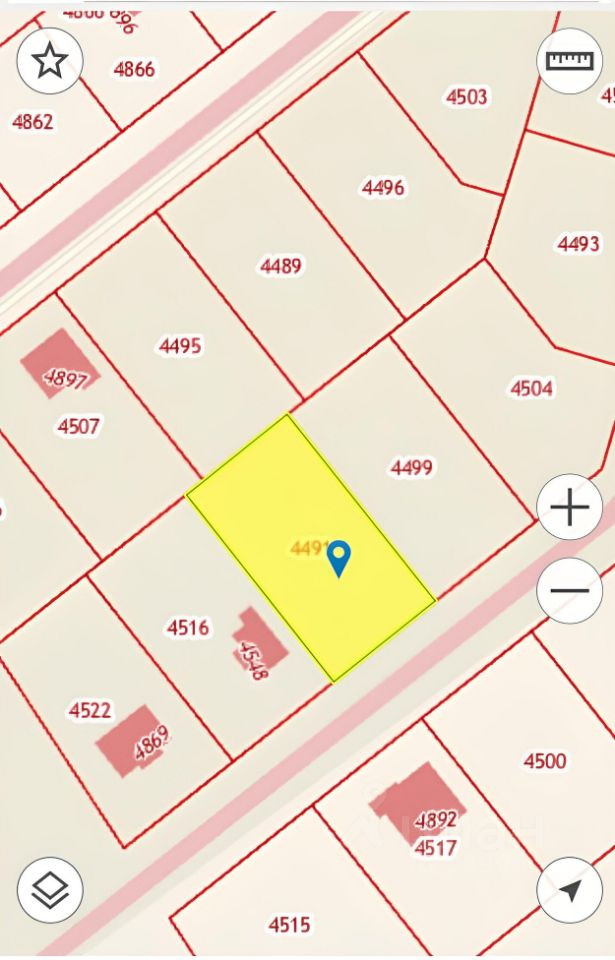
Task: Zoom out of the map
Action: [569, 591]
